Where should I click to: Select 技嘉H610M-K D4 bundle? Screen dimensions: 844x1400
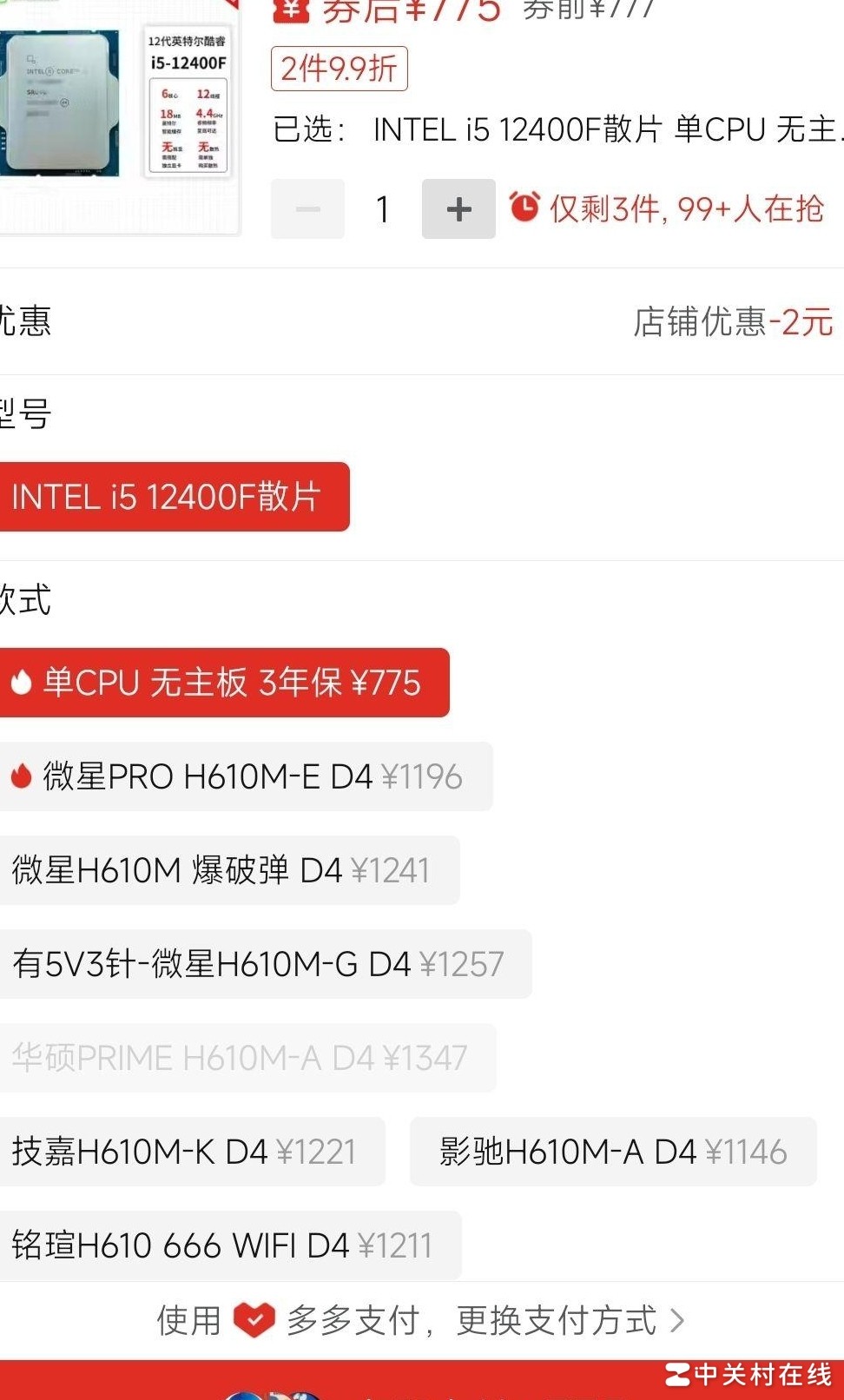[189, 1152]
